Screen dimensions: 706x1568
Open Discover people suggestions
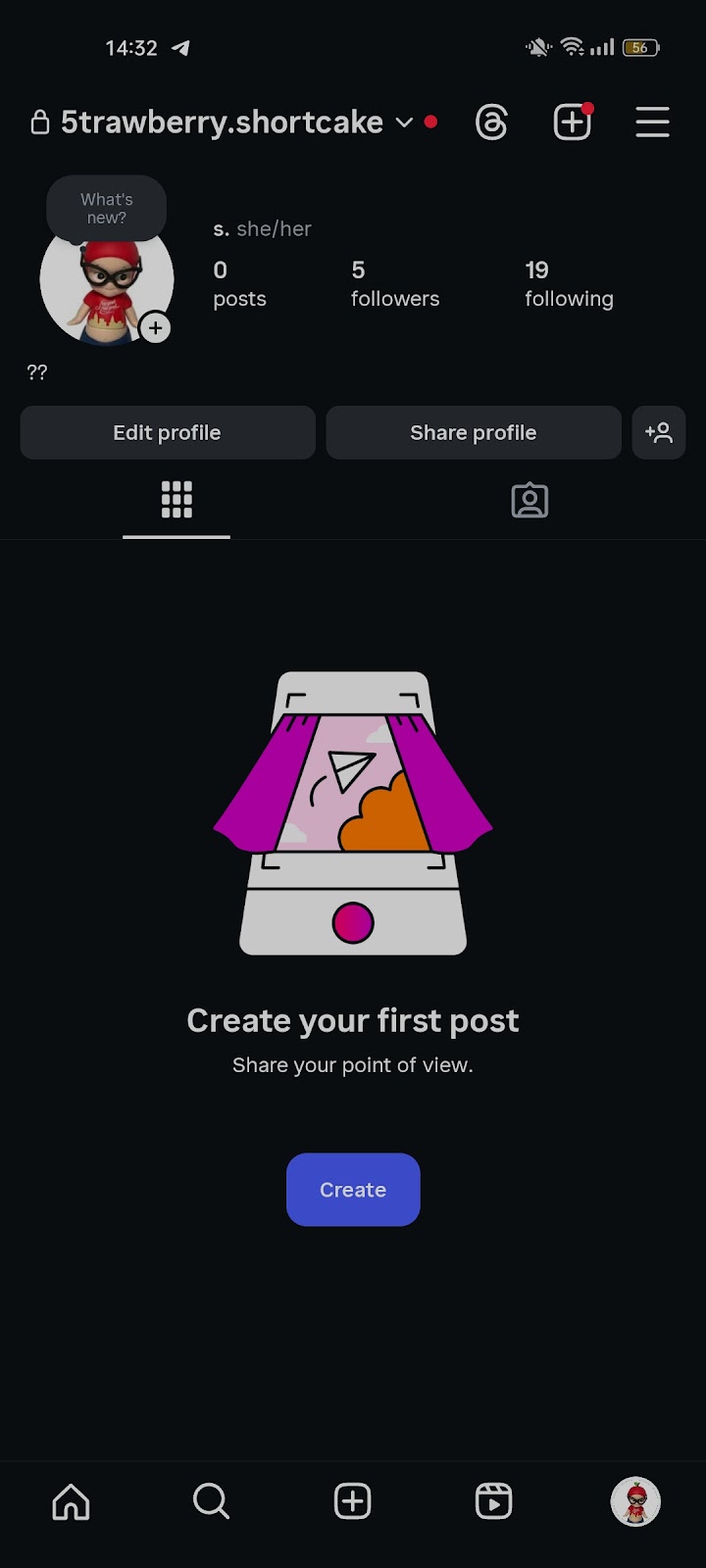(x=659, y=433)
